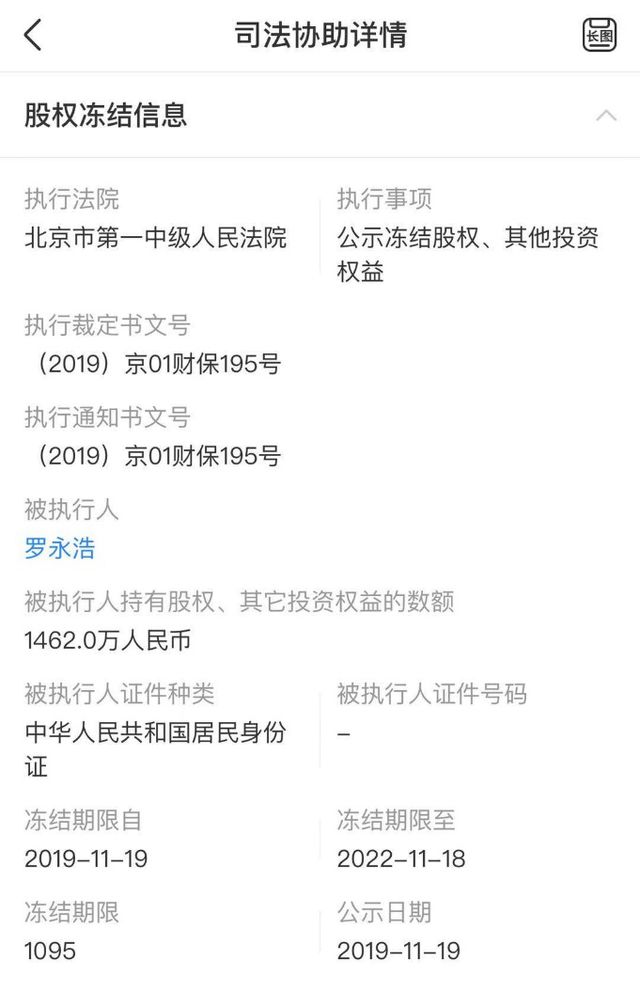The image size is (640, 991).
Task: Open 罗永浩 profile link
Action: point(60,548)
